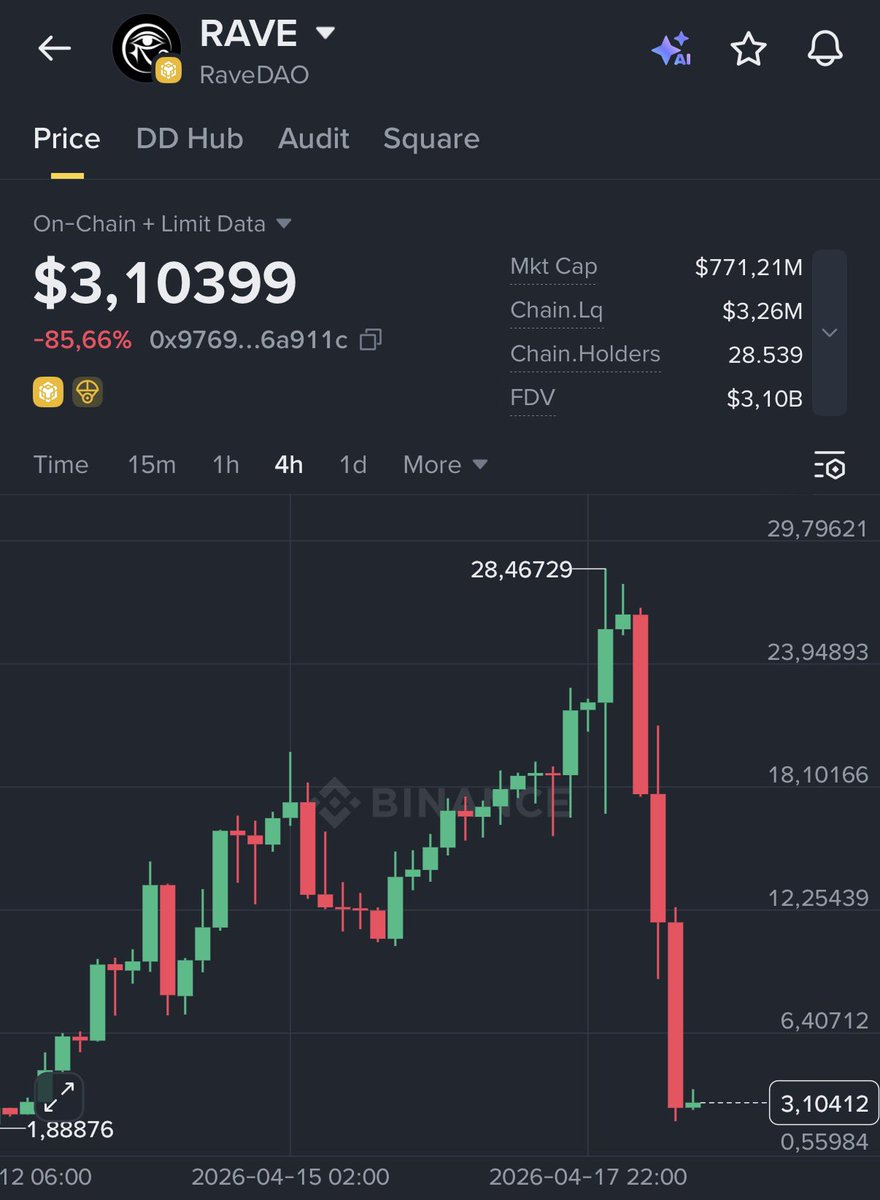The width and height of the screenshot is (880, 1200).
Task: Open the AI sparkle assistant
Action: 670,48
